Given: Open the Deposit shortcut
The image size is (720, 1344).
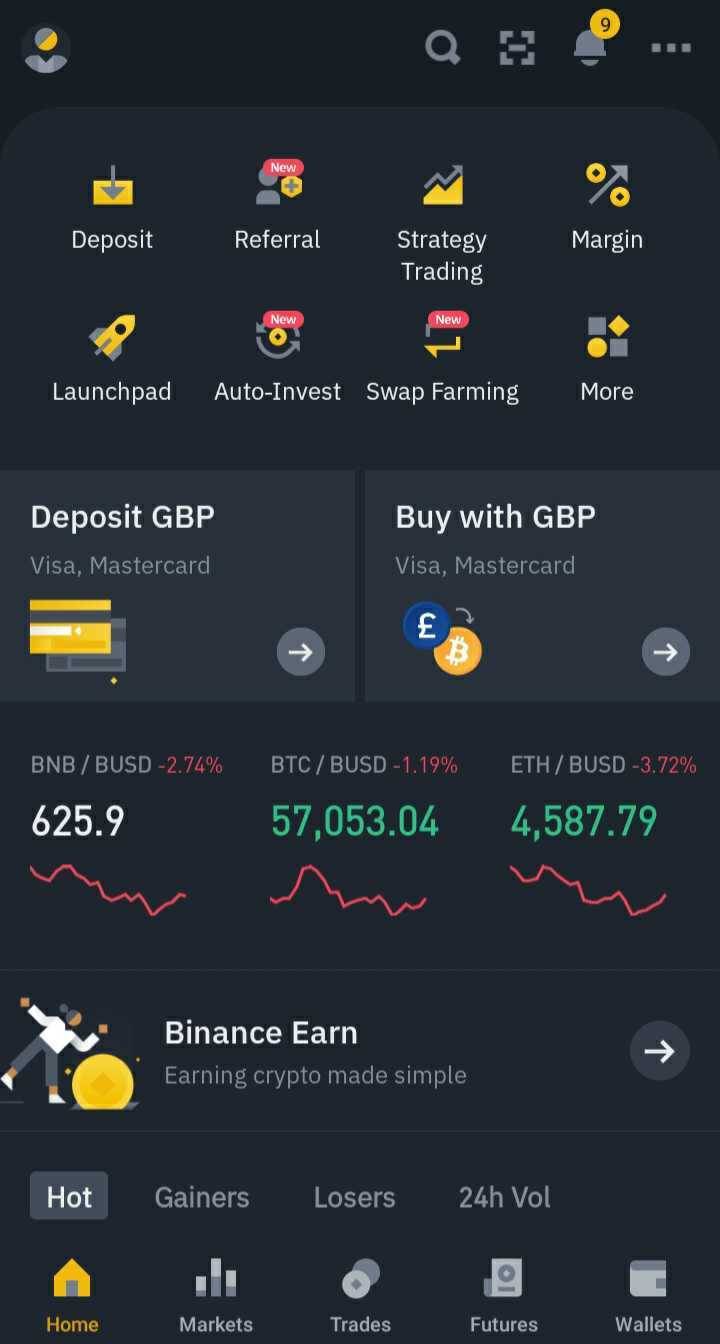Looking at the screenshot, I should coord(112,208).
